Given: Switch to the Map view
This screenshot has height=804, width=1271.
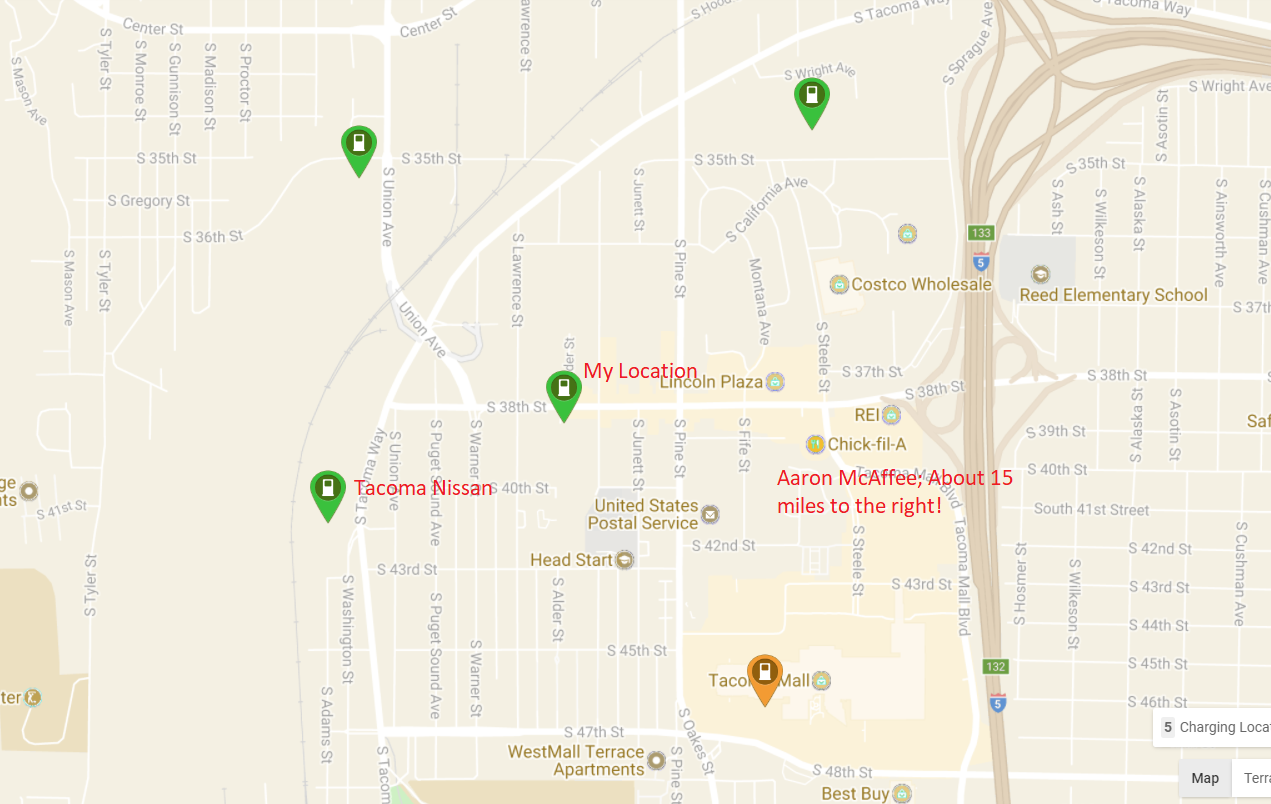Looking at the screenshot, I should [1205, 778].
